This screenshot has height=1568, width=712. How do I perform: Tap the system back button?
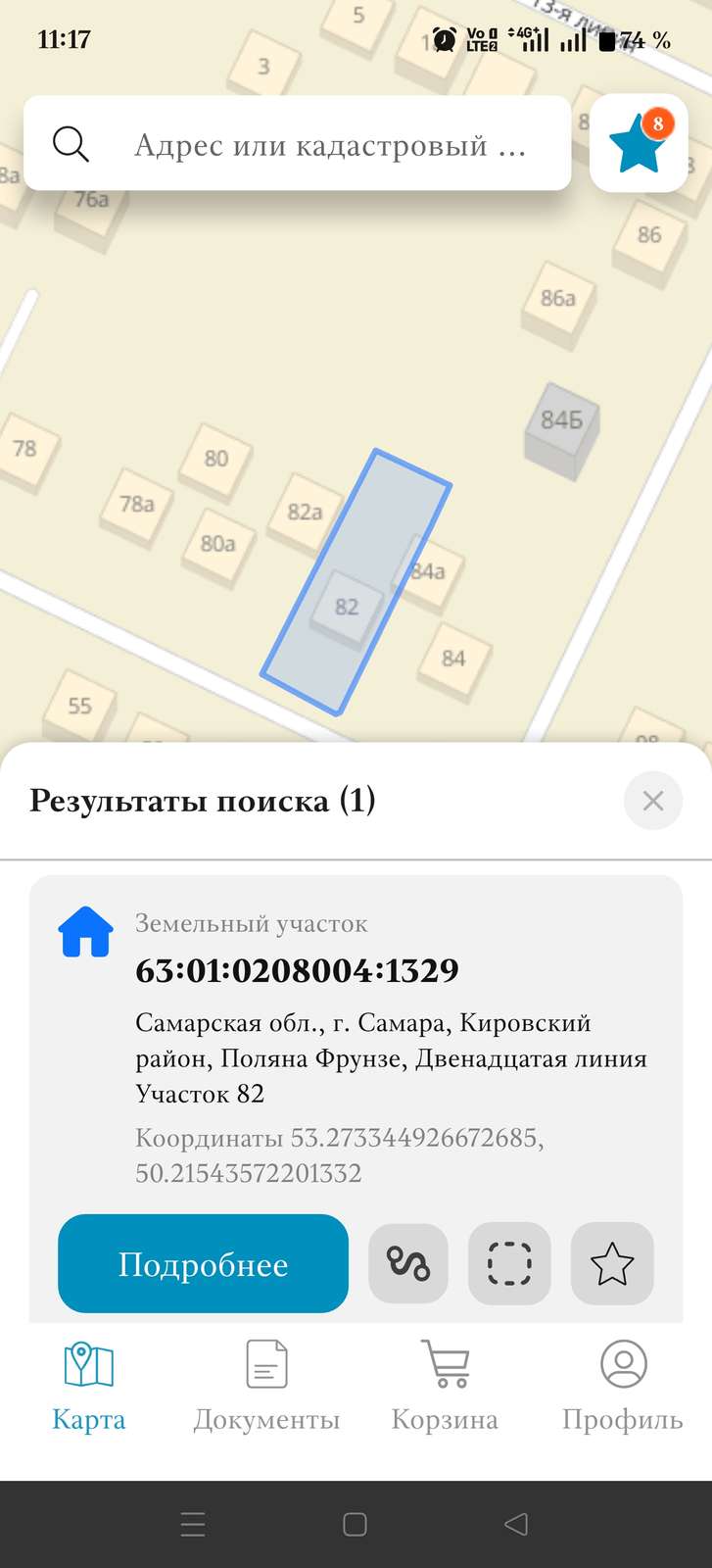(516, 1524)
